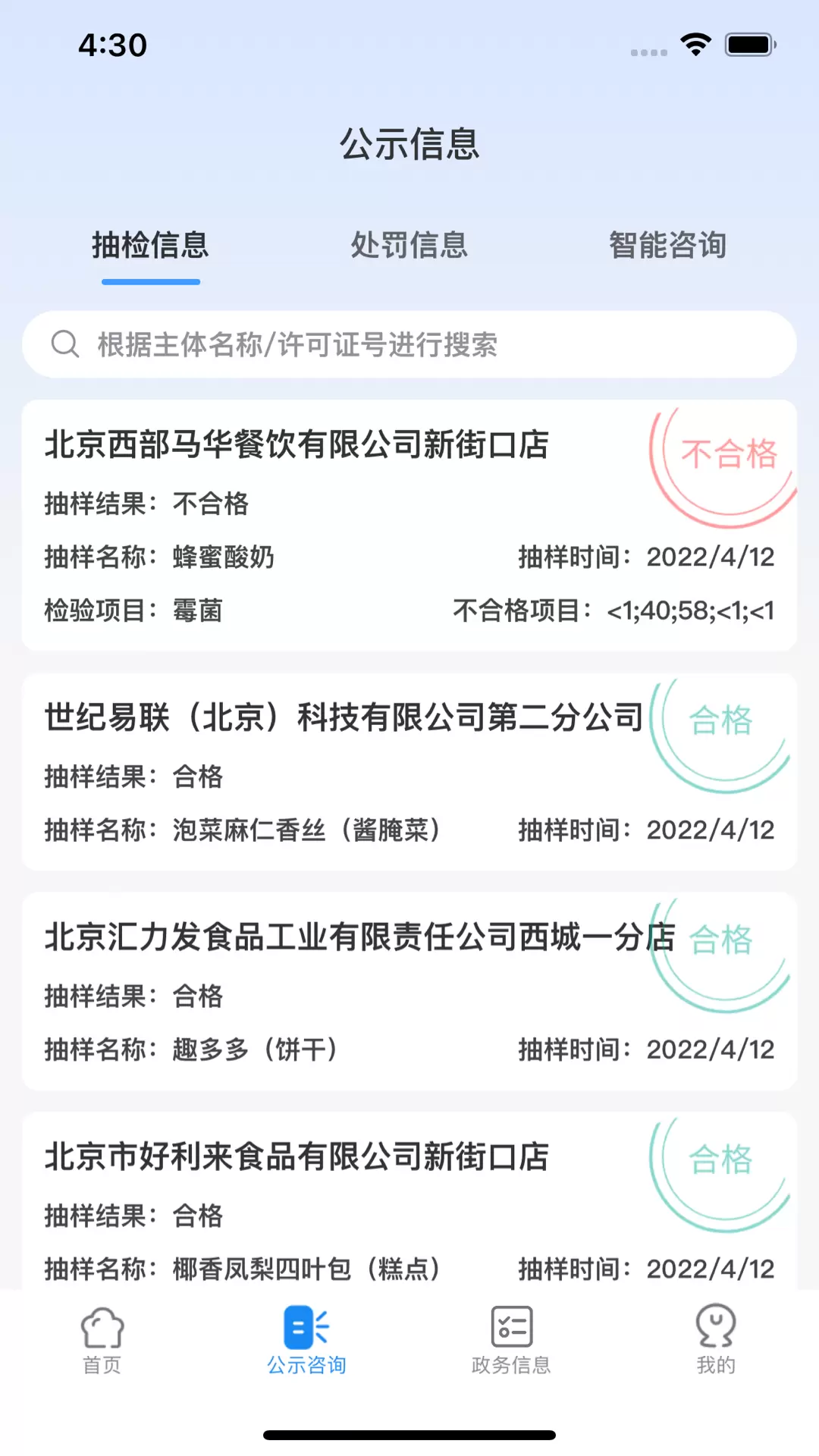
Task: Switch to the 处罚信息 tab
Action: pos(409,245)
